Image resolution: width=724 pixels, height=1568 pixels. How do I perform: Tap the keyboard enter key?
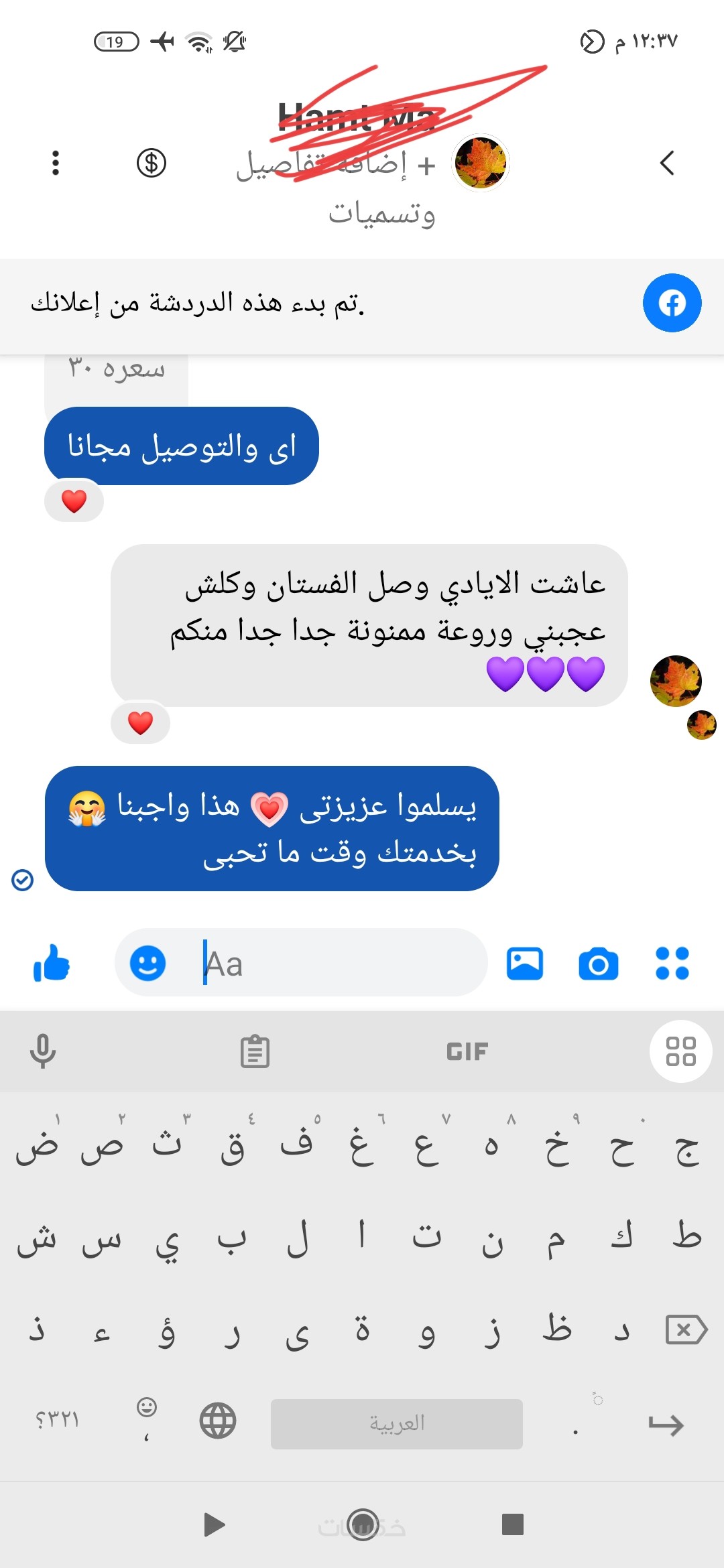point(666,1423)
